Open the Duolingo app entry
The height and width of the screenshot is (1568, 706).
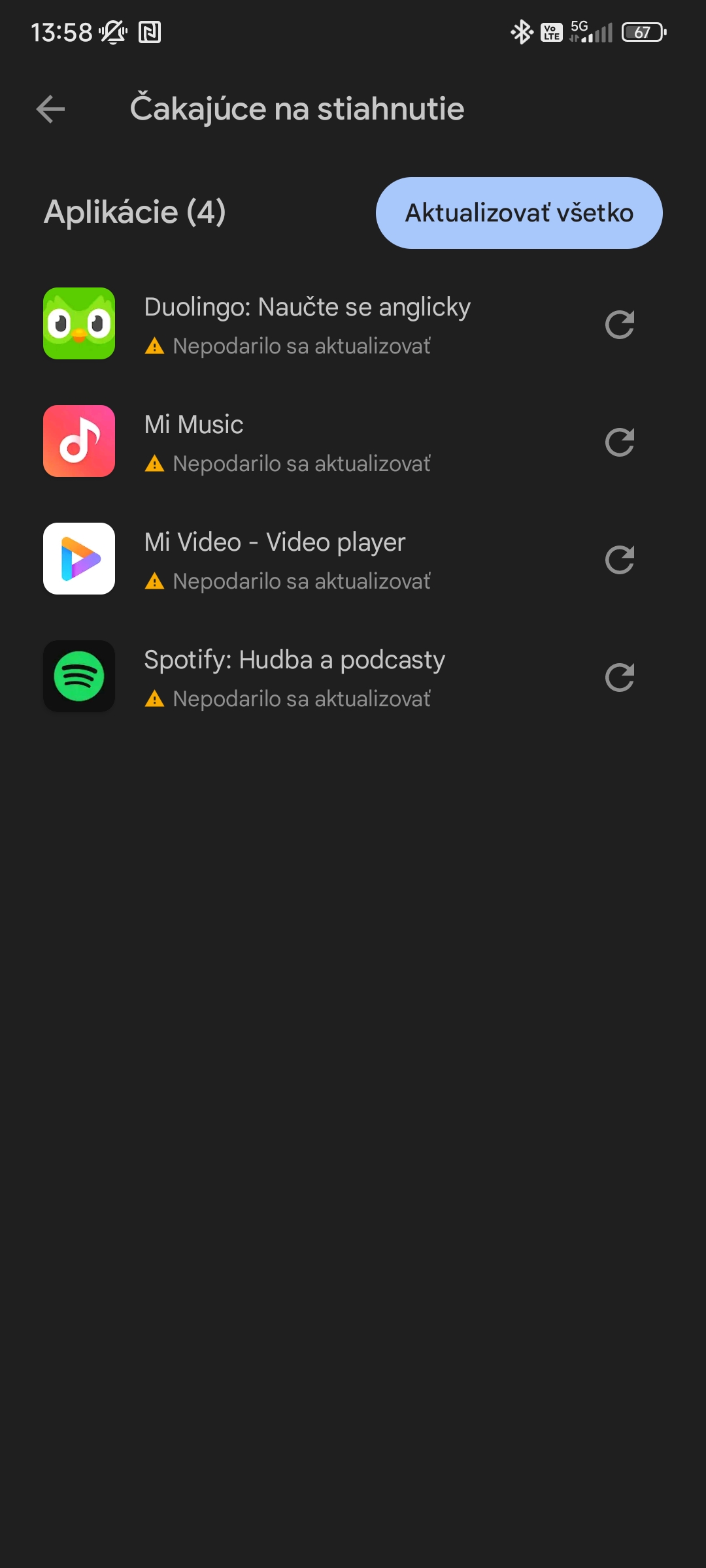coord(307,324)
